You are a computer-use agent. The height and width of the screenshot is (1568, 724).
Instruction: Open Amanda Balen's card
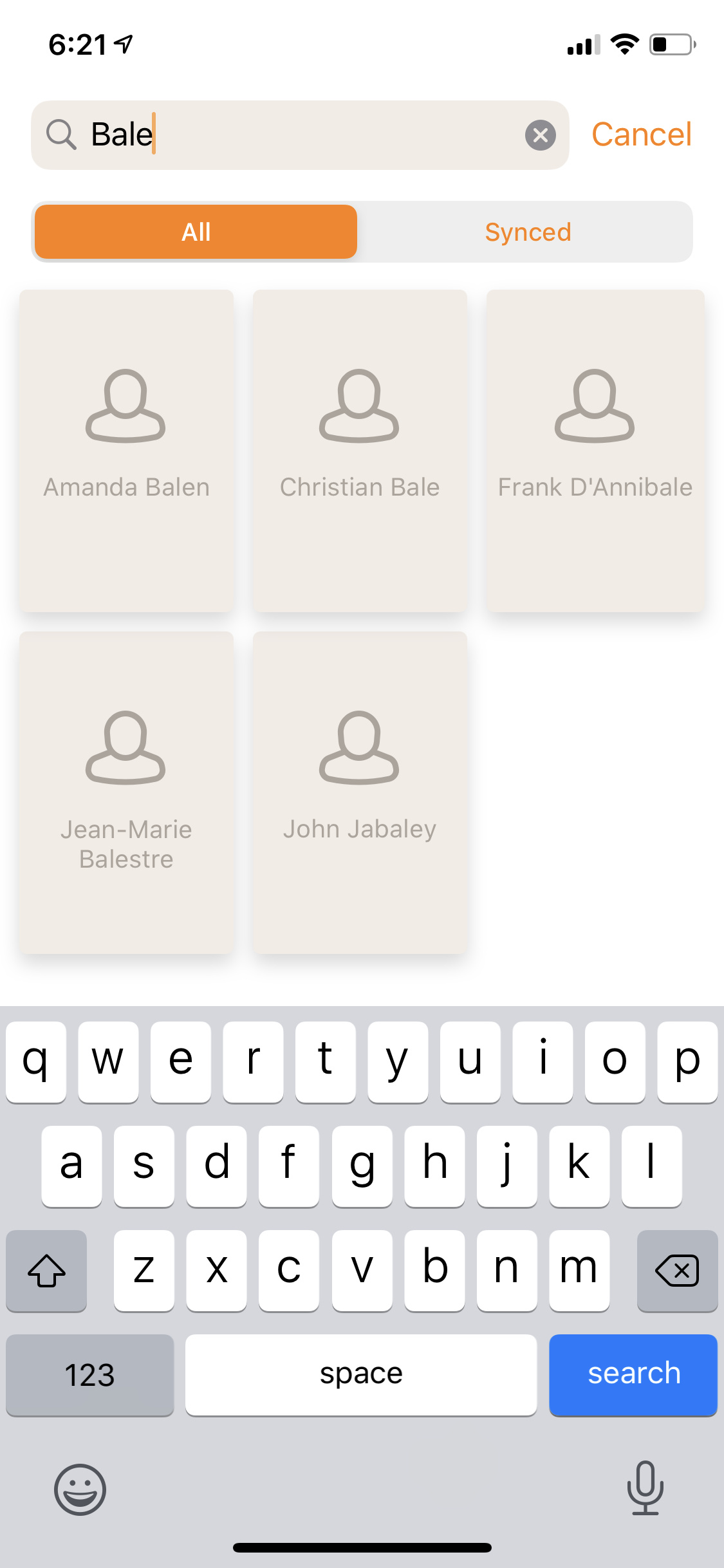pos(127,451)
